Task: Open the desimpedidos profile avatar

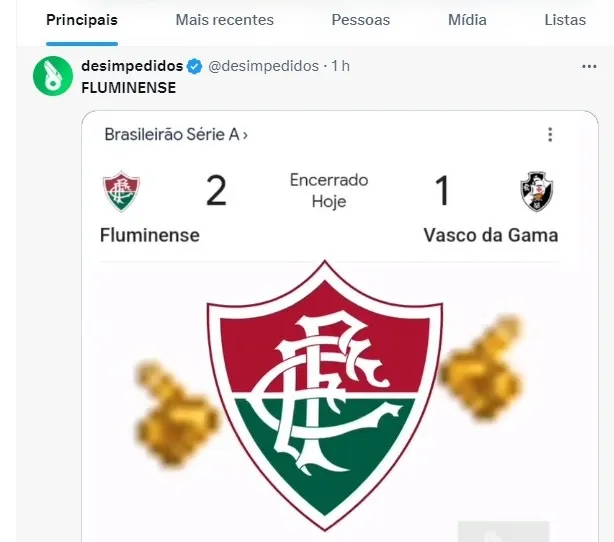Action: (52, 76)
